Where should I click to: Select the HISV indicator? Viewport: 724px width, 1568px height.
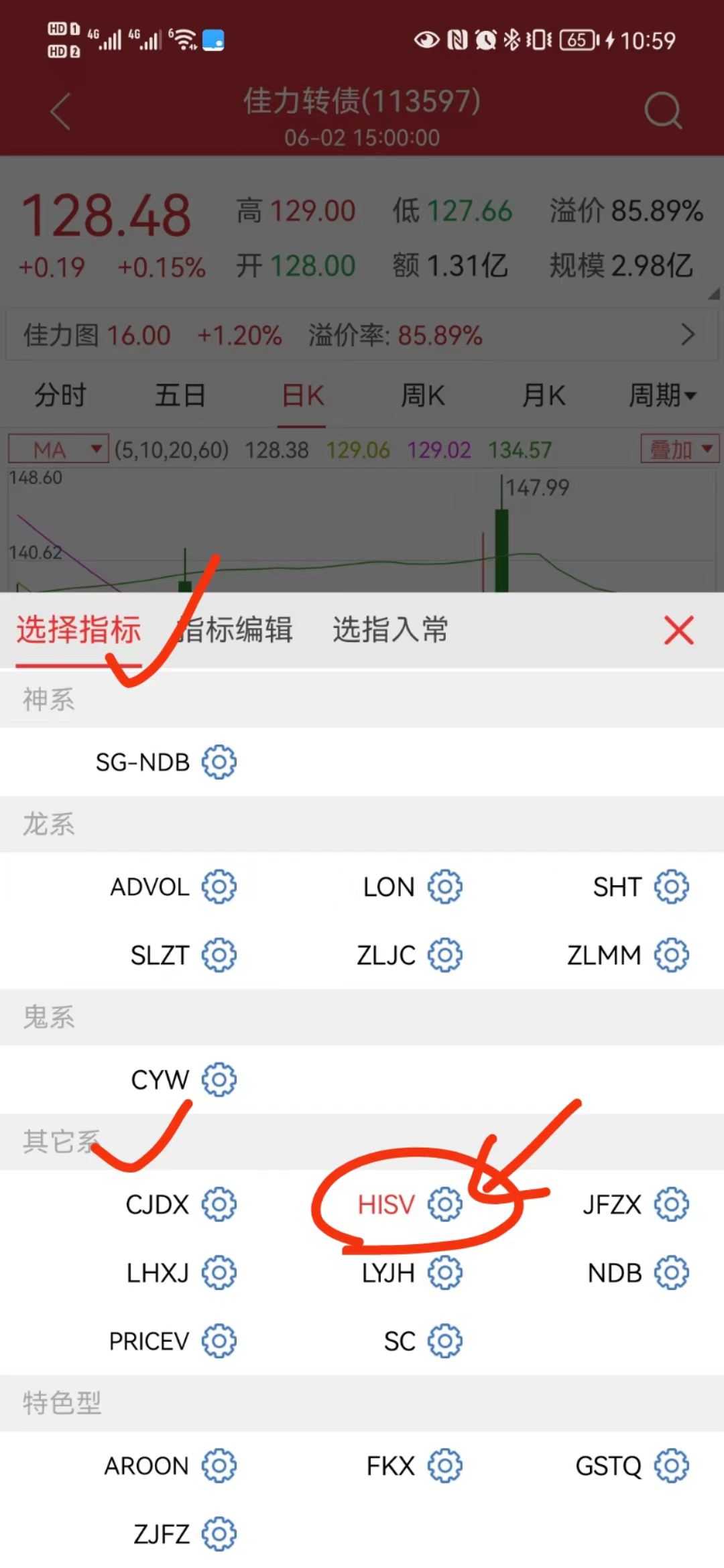tap(386, 1205)
